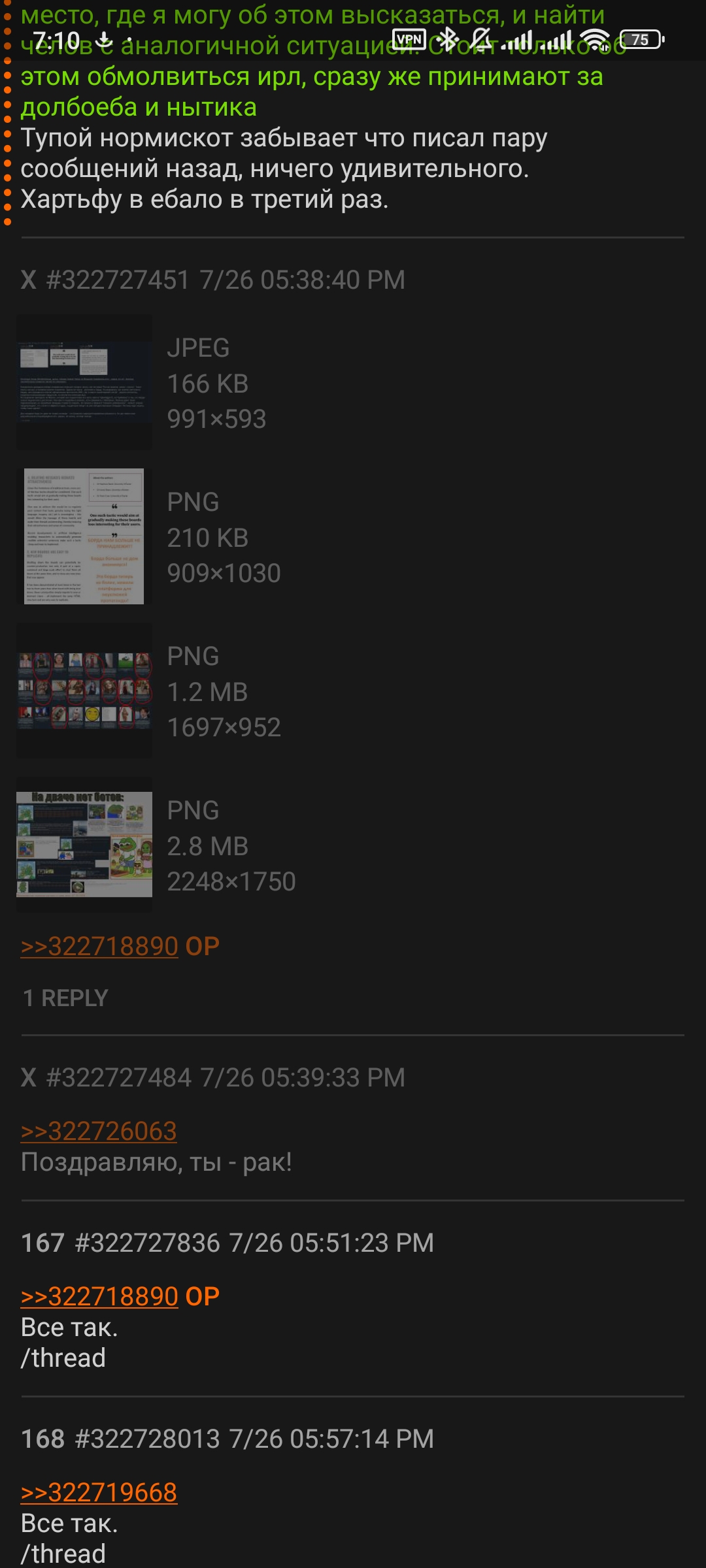Open the 166 KB JPEG attachment thumbnail
The width and height of the screenshot is (706, 1568).
(x=84, y=383)
